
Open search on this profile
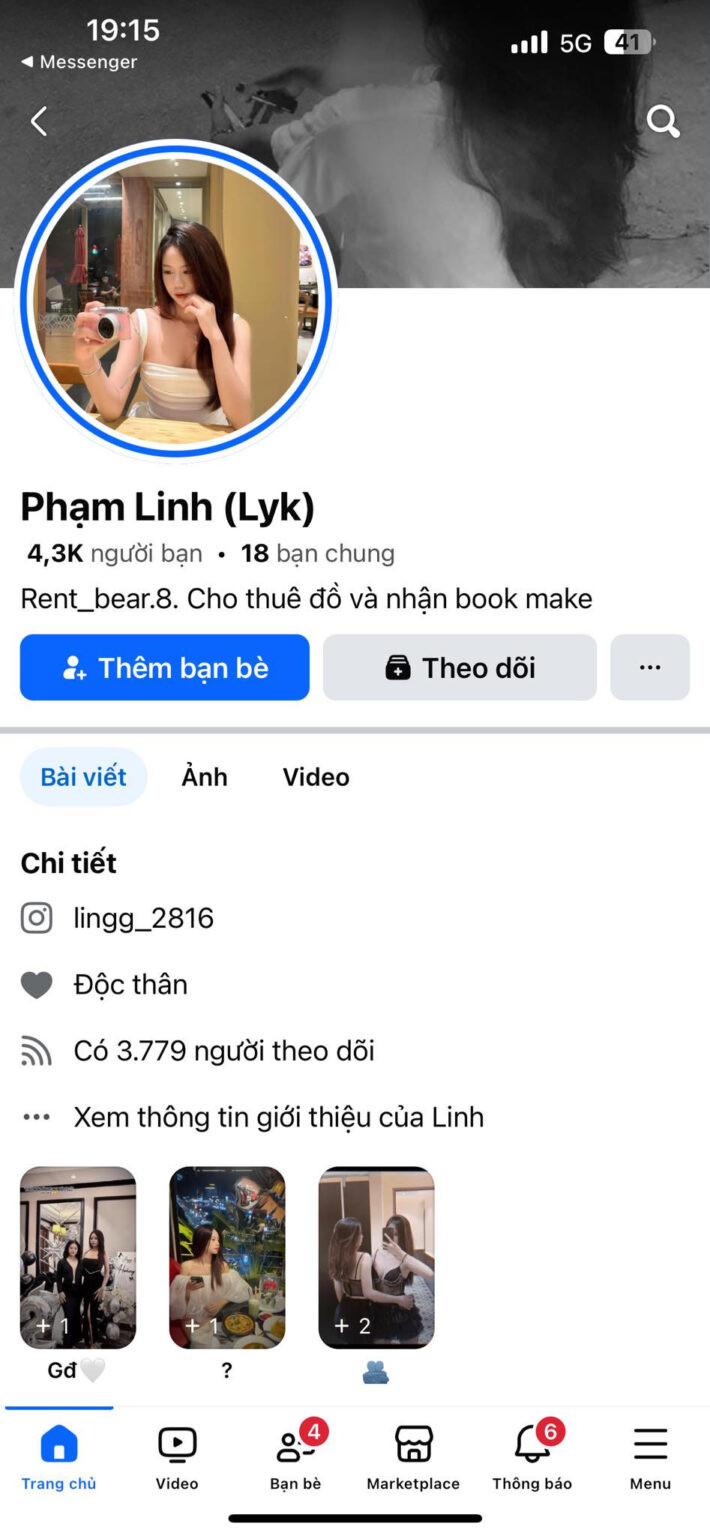coord(663,122)
